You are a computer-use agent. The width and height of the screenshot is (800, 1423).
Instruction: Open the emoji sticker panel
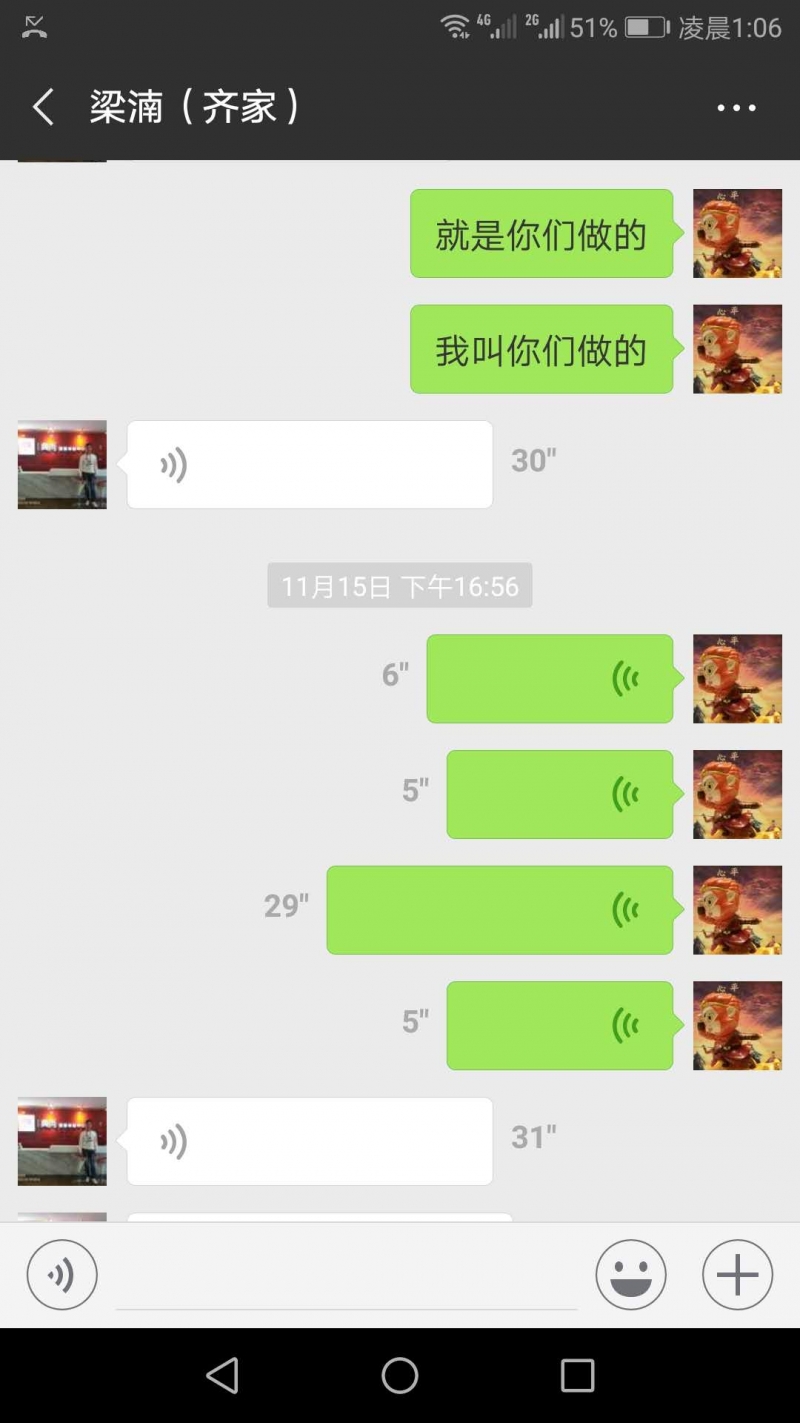(631, 1275)
